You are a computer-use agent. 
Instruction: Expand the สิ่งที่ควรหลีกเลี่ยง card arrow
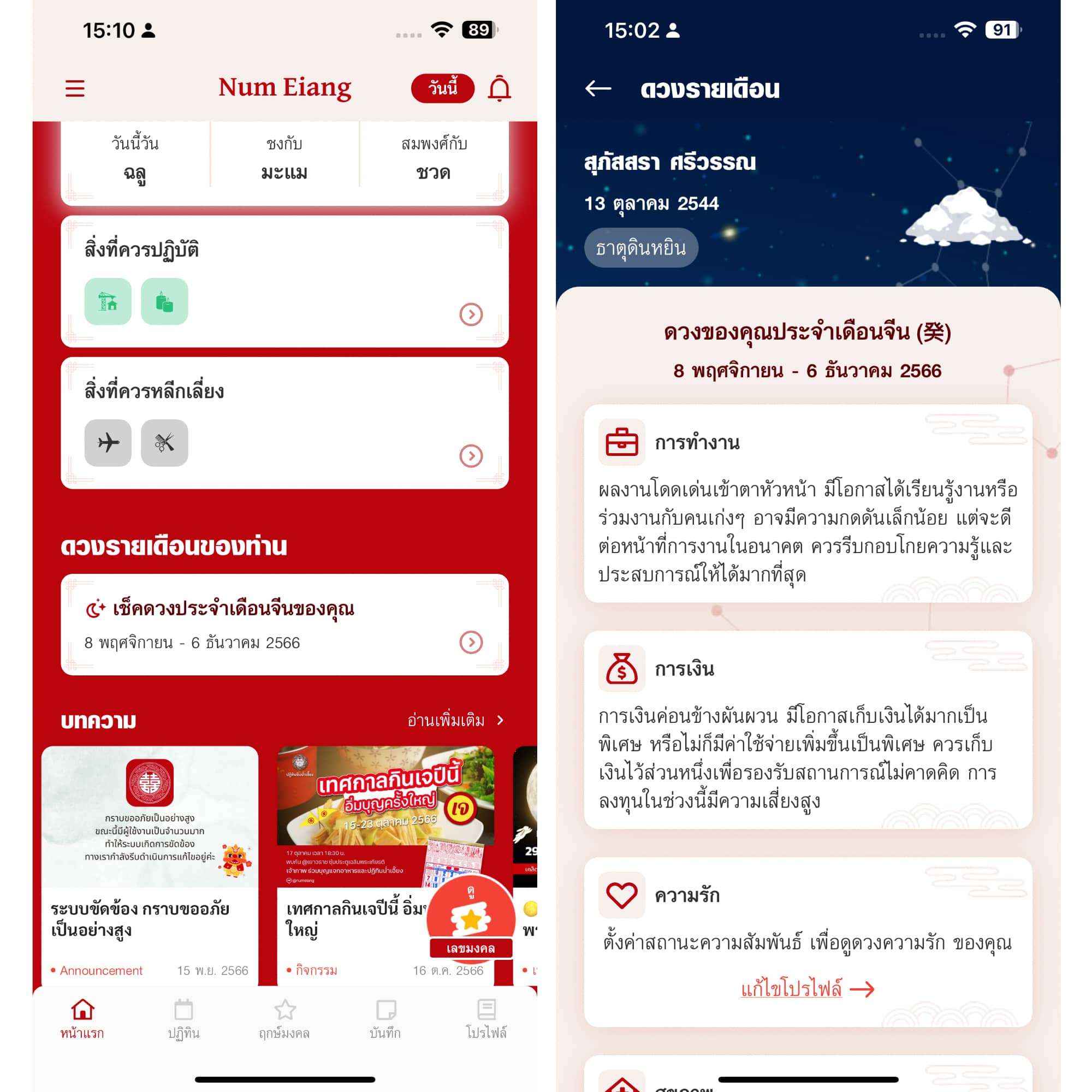pos(471,455)
